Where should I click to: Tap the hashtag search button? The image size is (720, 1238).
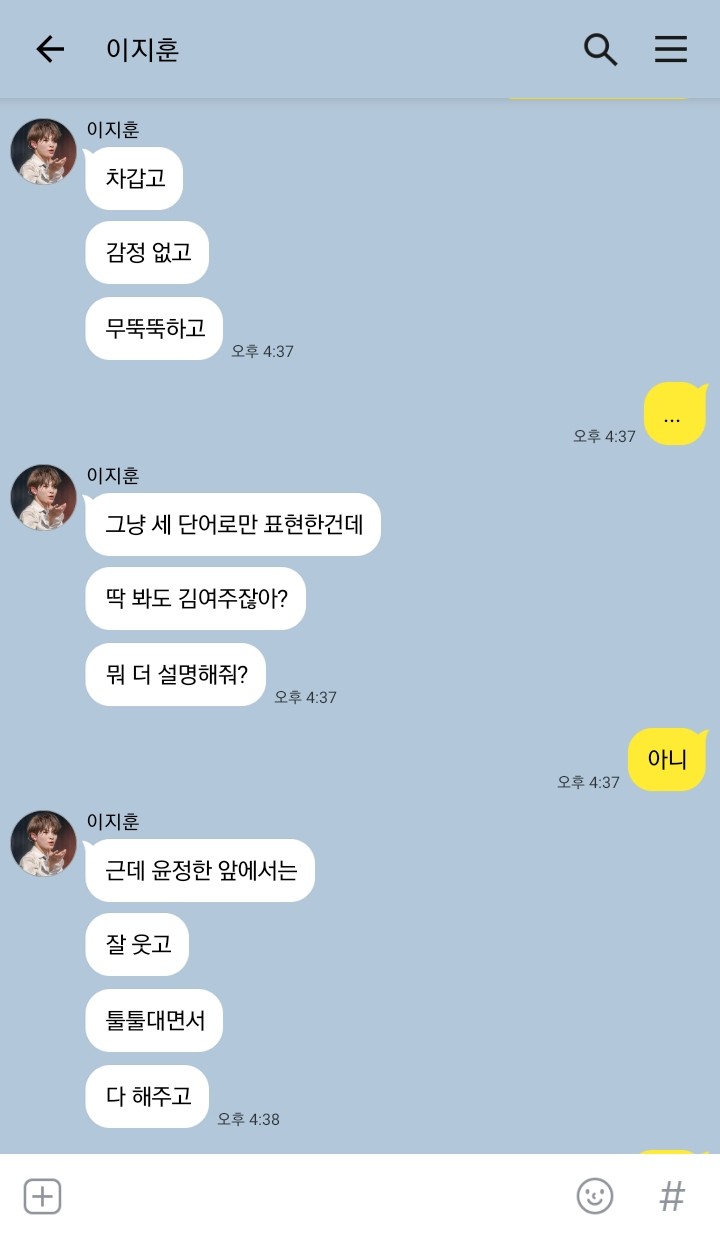tap(673, 1196)
